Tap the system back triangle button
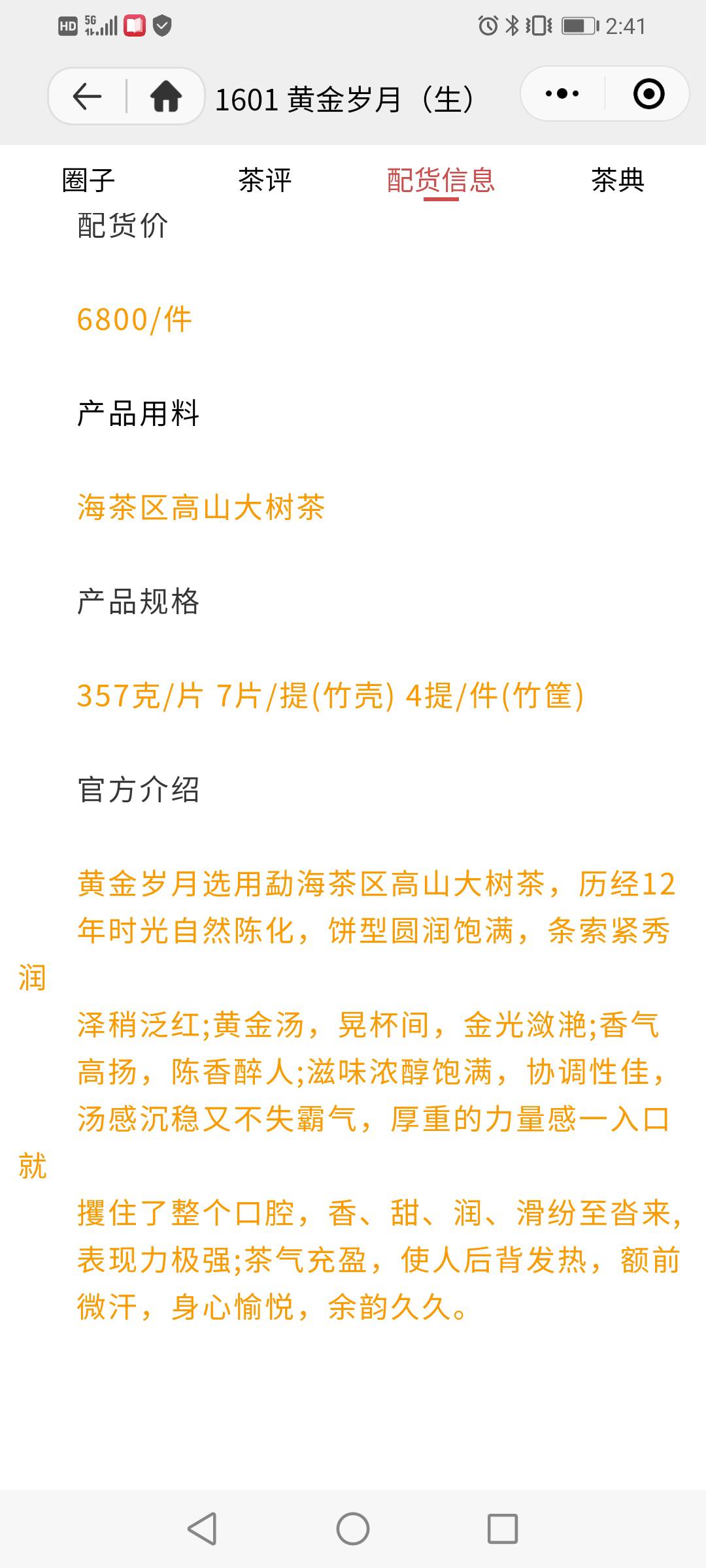706x1568 pixels. tap(202, 1529)
